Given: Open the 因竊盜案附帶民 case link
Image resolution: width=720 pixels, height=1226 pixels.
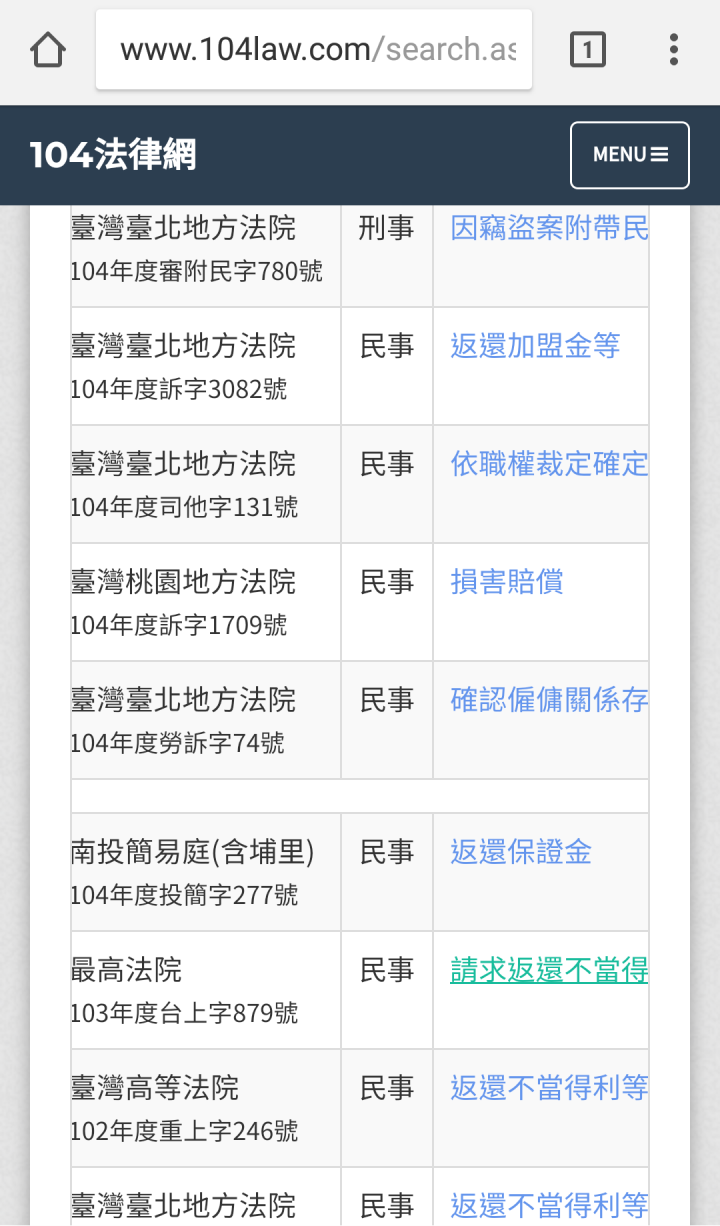Looking at the screenshot, I should pyautogui.click(x=549, y=229).
